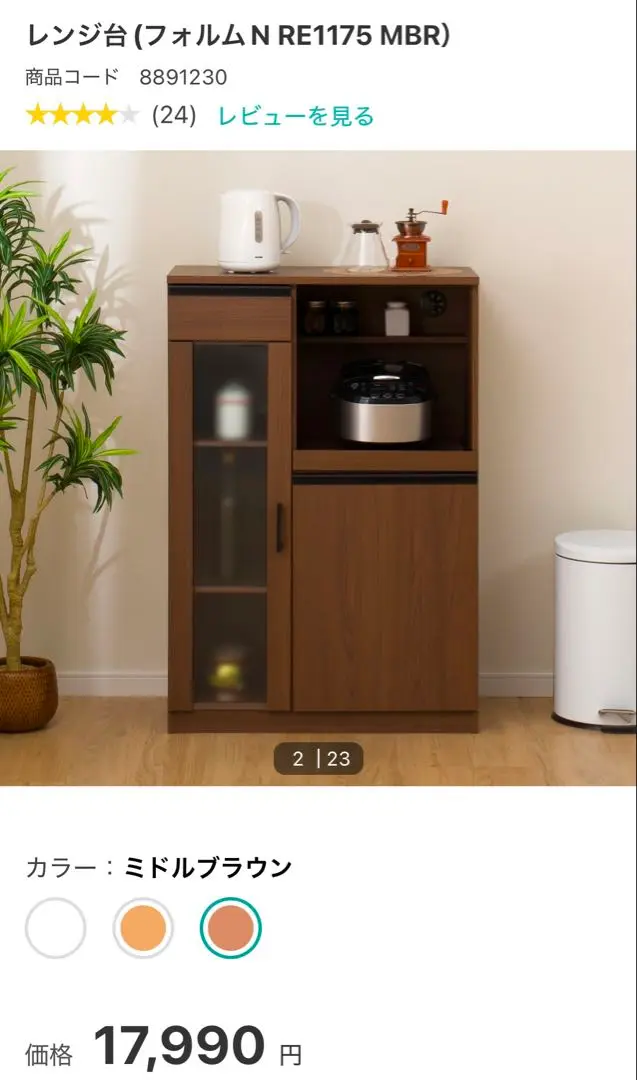The image size is (637, 1080).
Task: Select the light orange color swatch
Action: coord(143,928)
